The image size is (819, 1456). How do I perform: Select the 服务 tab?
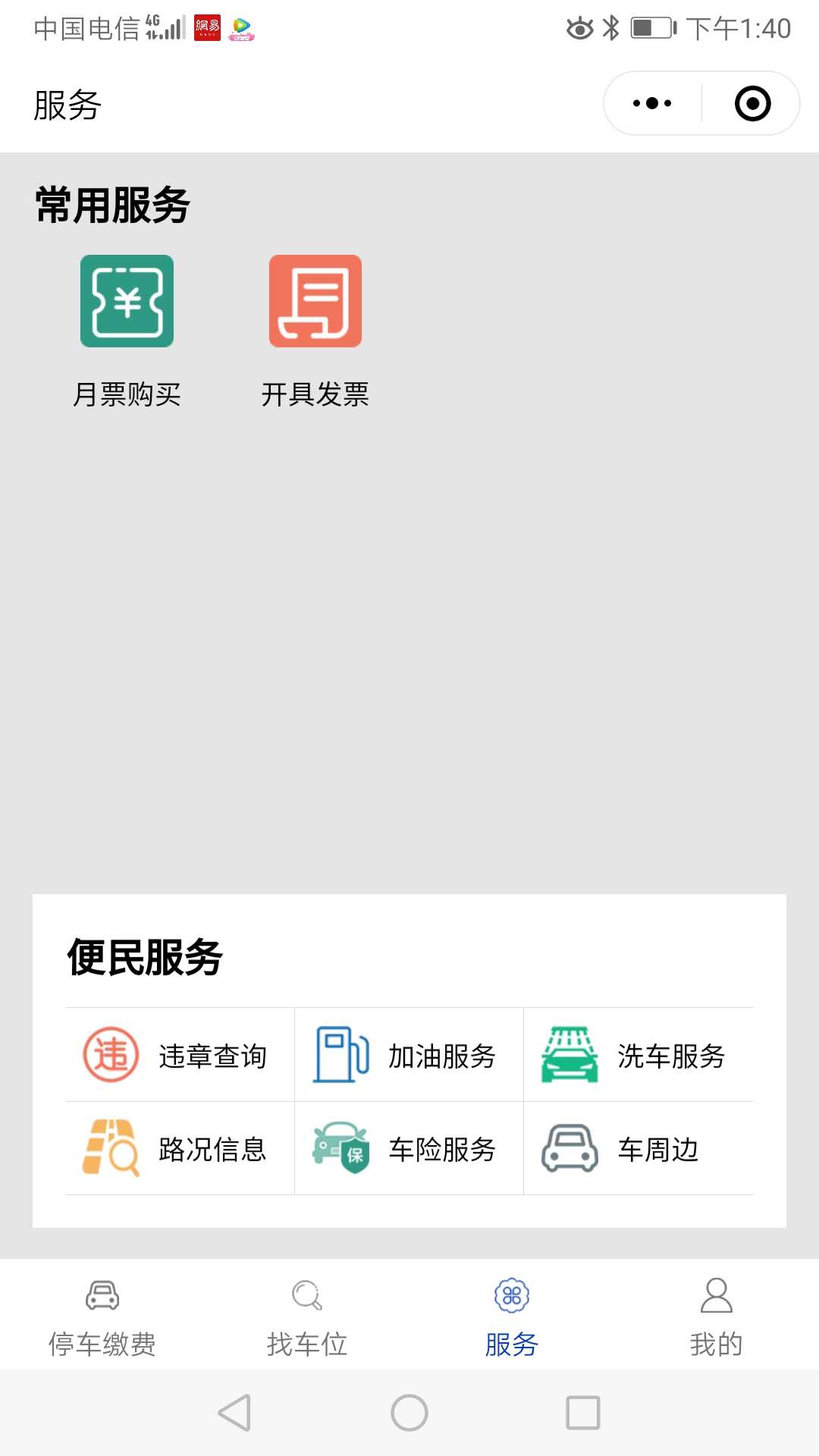pyautogui.click(x=512, y=1317)
